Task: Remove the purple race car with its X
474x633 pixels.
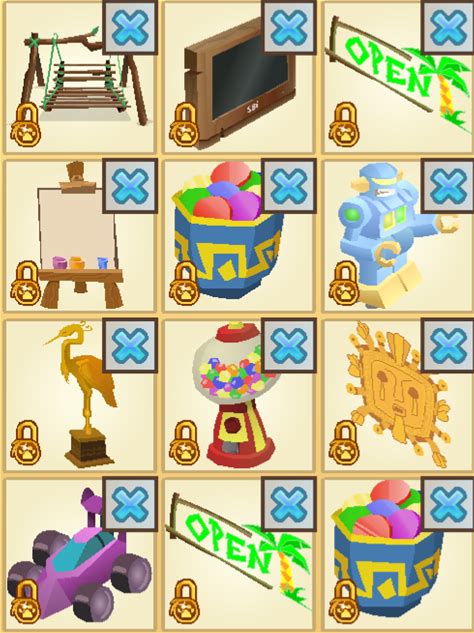Action: (130, 504)
